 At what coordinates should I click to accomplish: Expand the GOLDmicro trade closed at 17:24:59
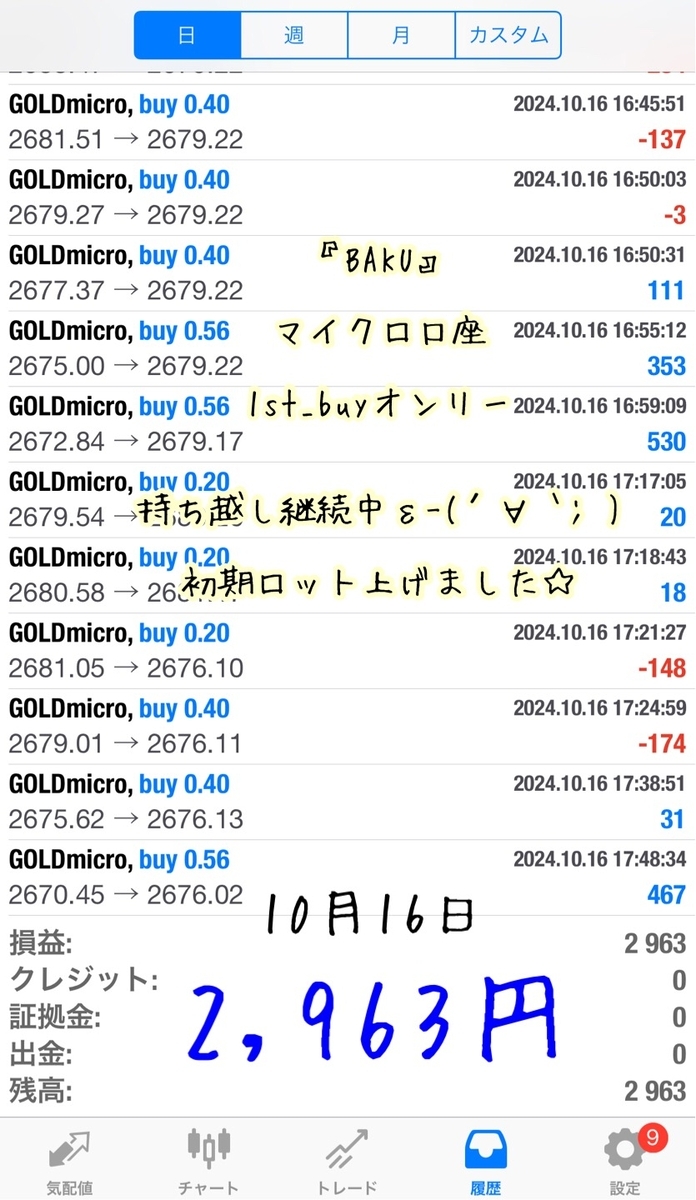pyautogui.click(x=347, y=726)
